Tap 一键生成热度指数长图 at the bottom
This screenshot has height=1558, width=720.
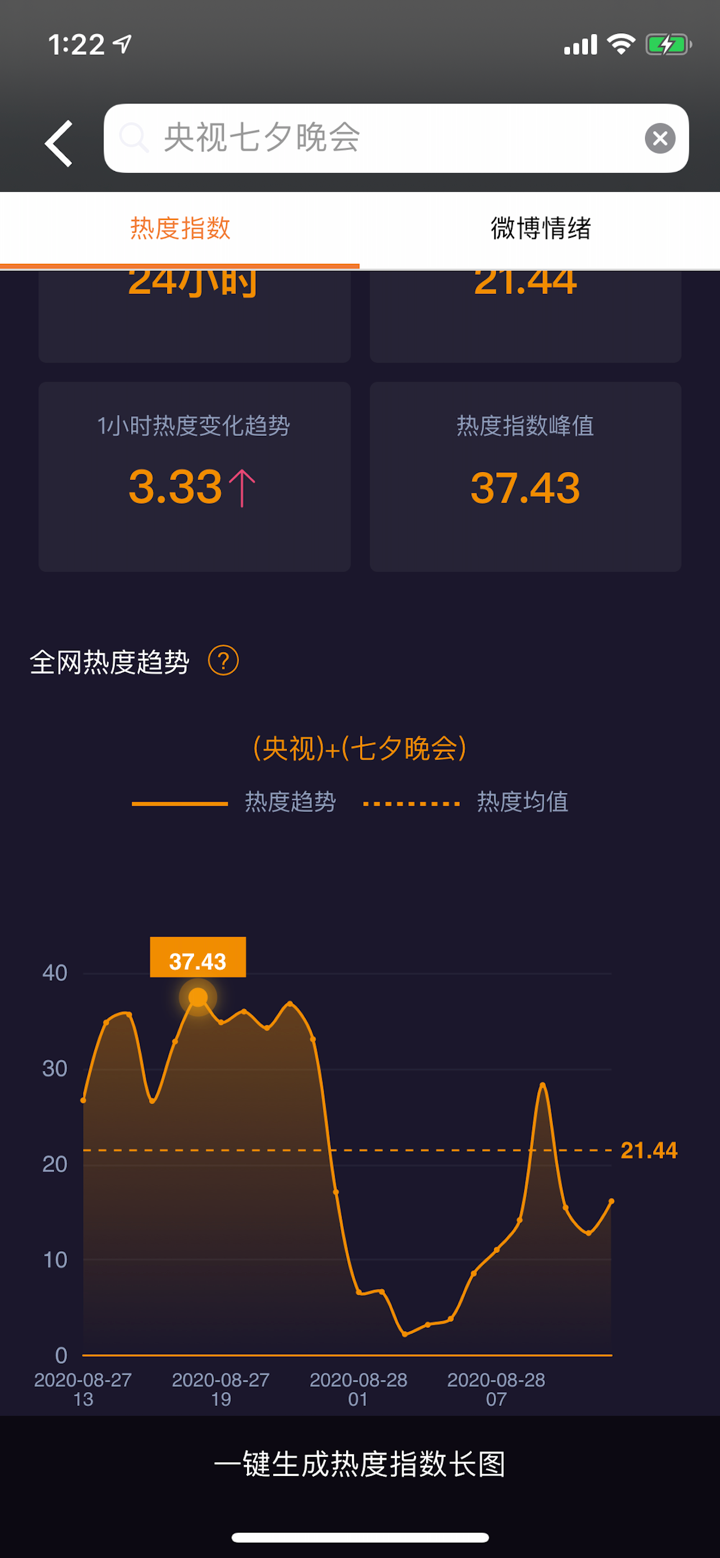360,1462
